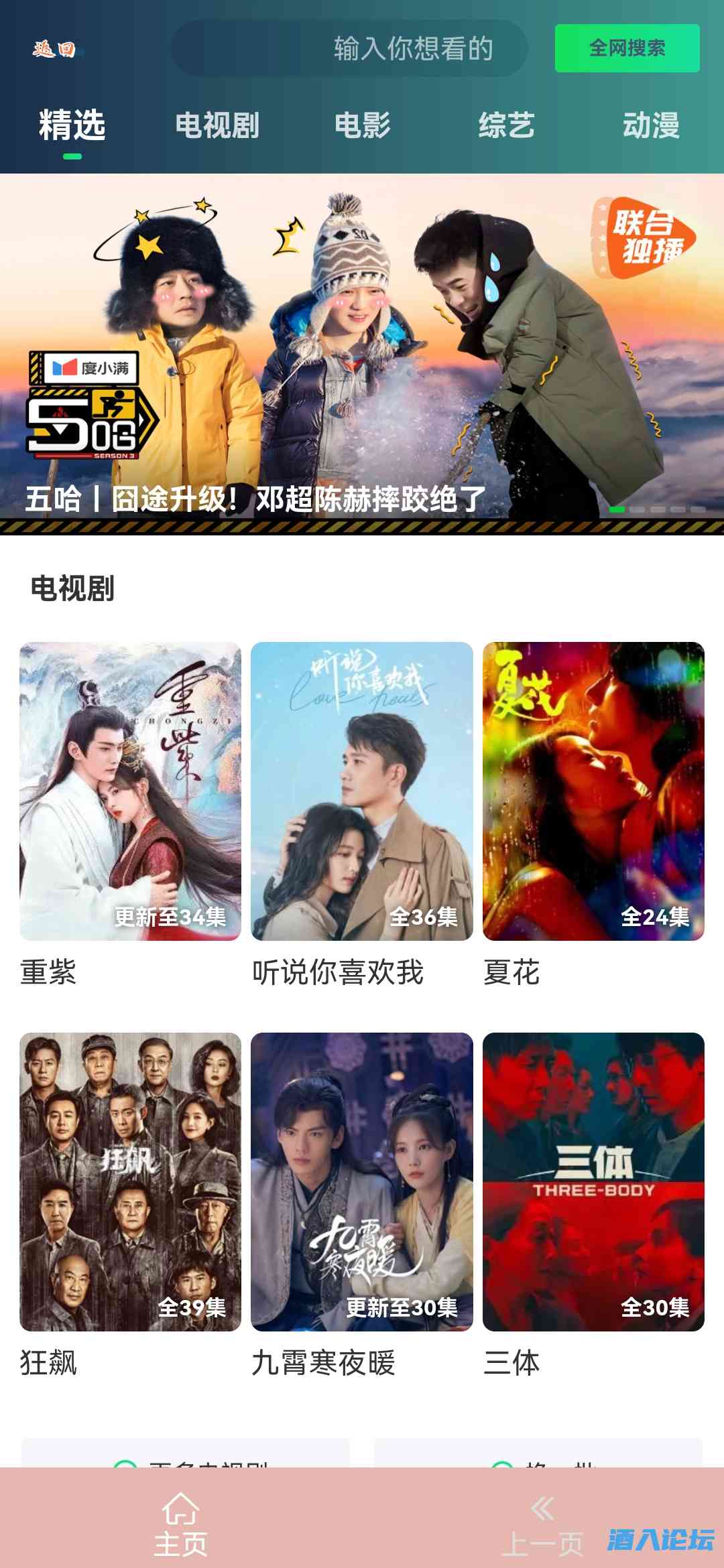Go to the 动漫 tab
Screen dimensions: 724x1568
point(651,126)
